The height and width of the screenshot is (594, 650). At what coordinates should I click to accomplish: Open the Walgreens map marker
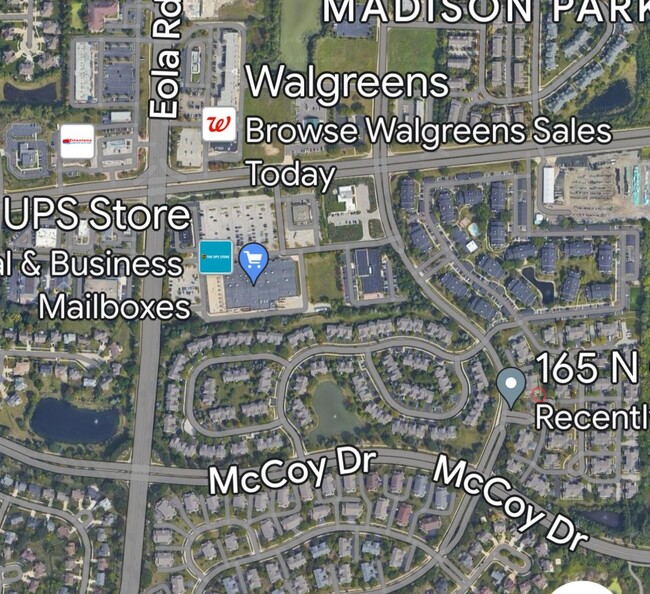coord(219,125)
